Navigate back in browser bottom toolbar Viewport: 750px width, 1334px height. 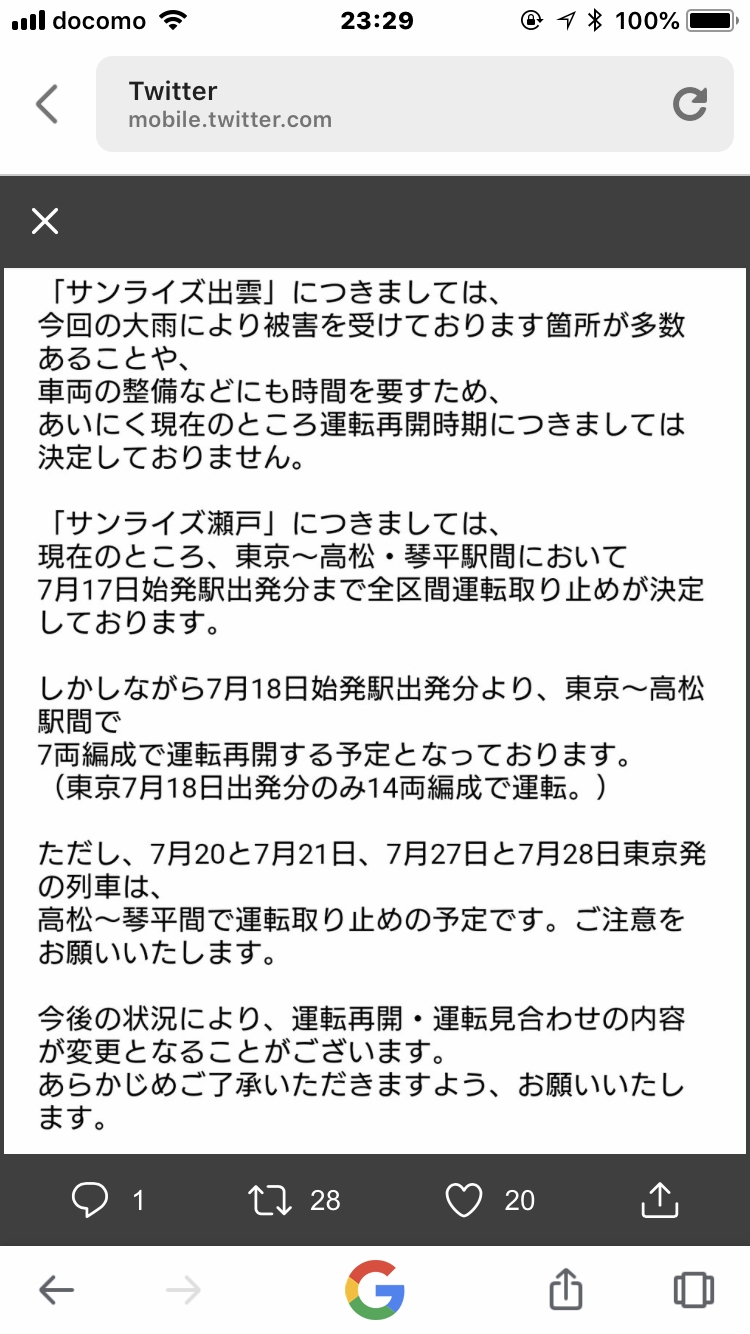click(x=56, y=1290)
